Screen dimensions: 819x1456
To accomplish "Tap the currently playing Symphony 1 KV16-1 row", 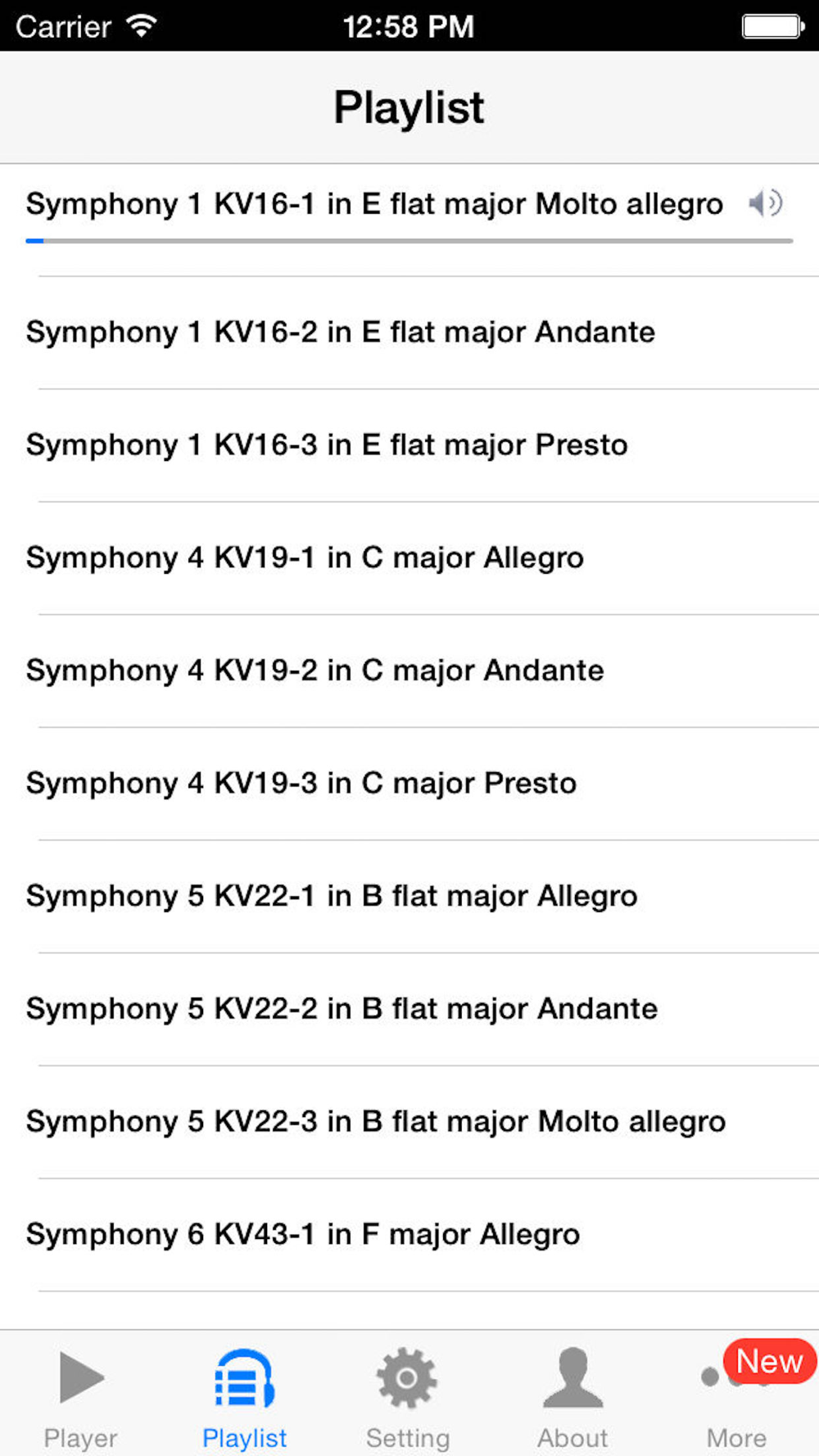I will (x=409, y=219).
